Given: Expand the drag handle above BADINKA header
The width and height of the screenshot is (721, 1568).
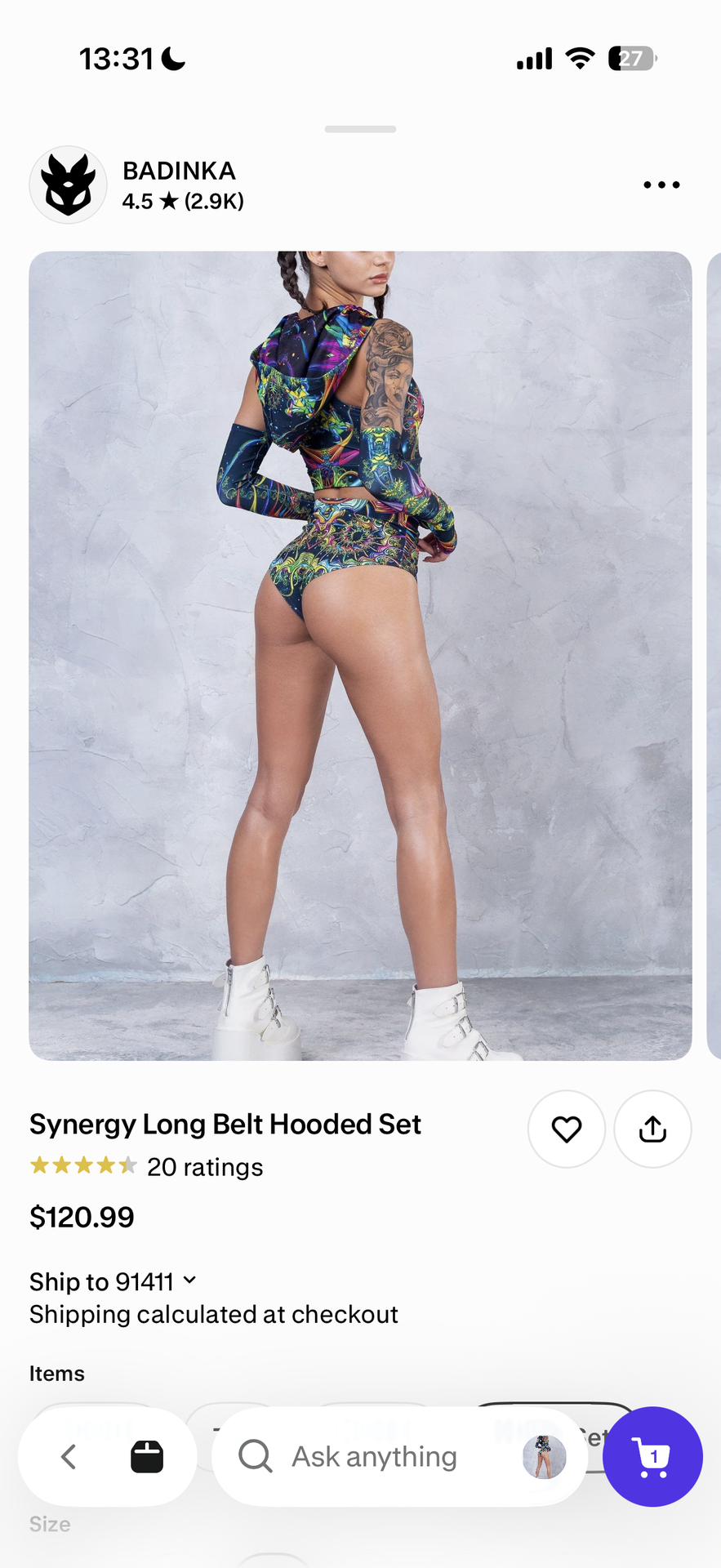Looking at the screenshot, I should [x=360, y=129].
